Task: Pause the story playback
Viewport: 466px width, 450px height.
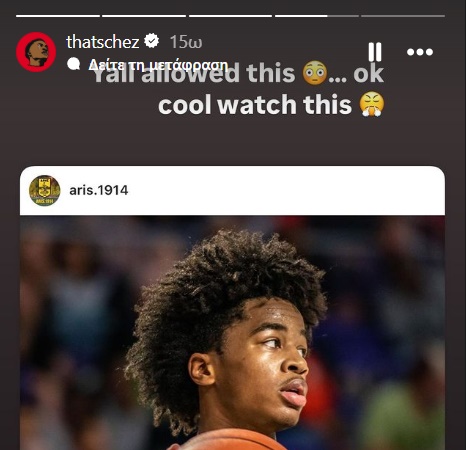Action: click(375, 52)
